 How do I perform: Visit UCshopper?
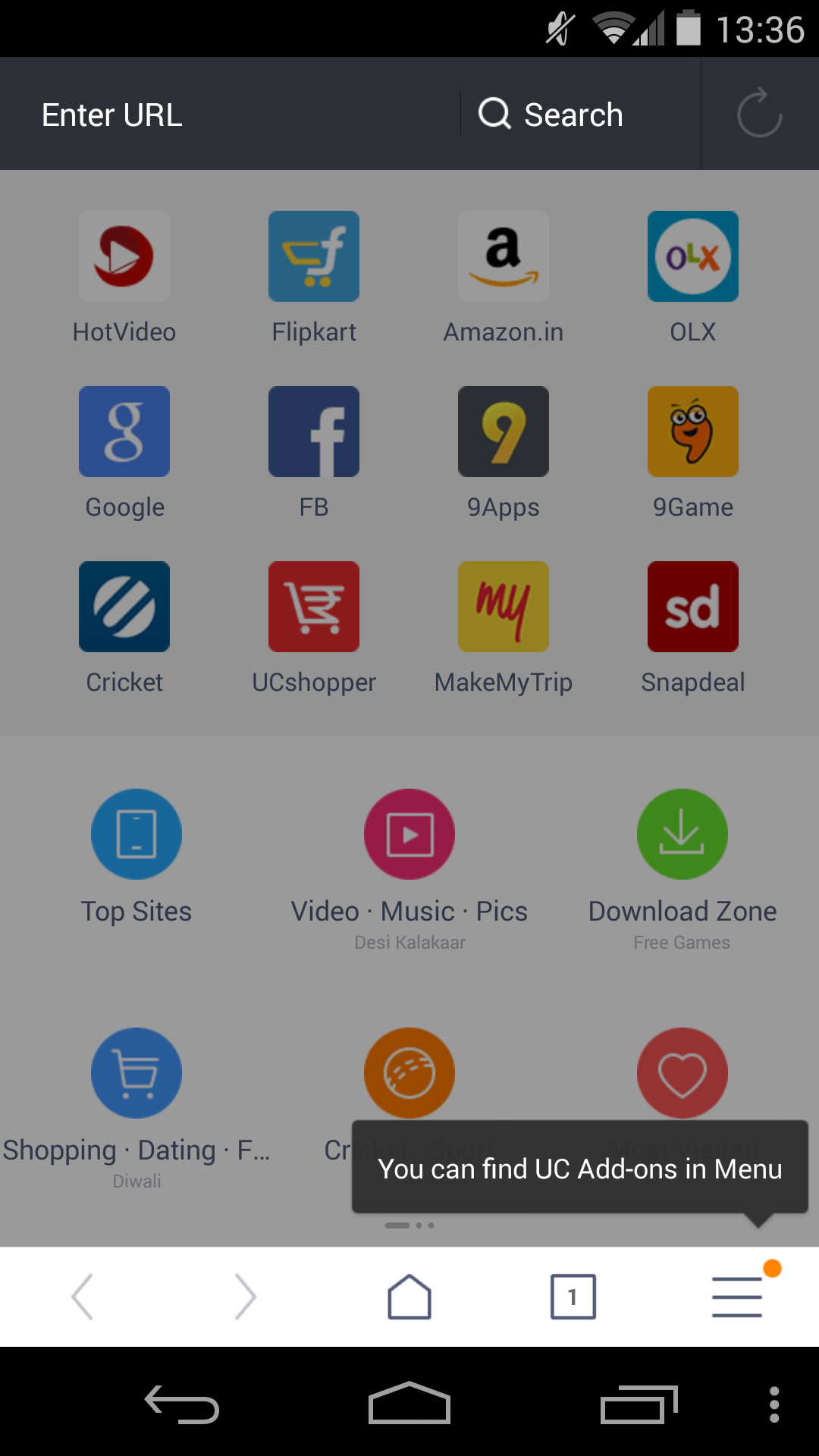[x=314, y=628]
